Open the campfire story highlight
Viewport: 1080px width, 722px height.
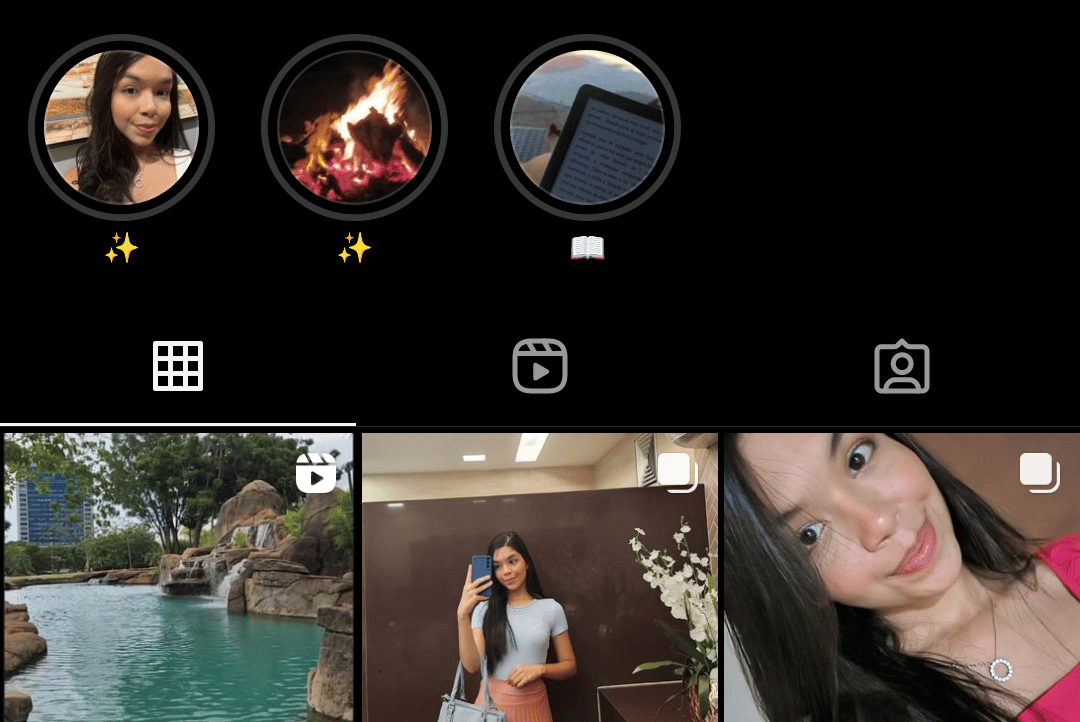click(354, 127)
